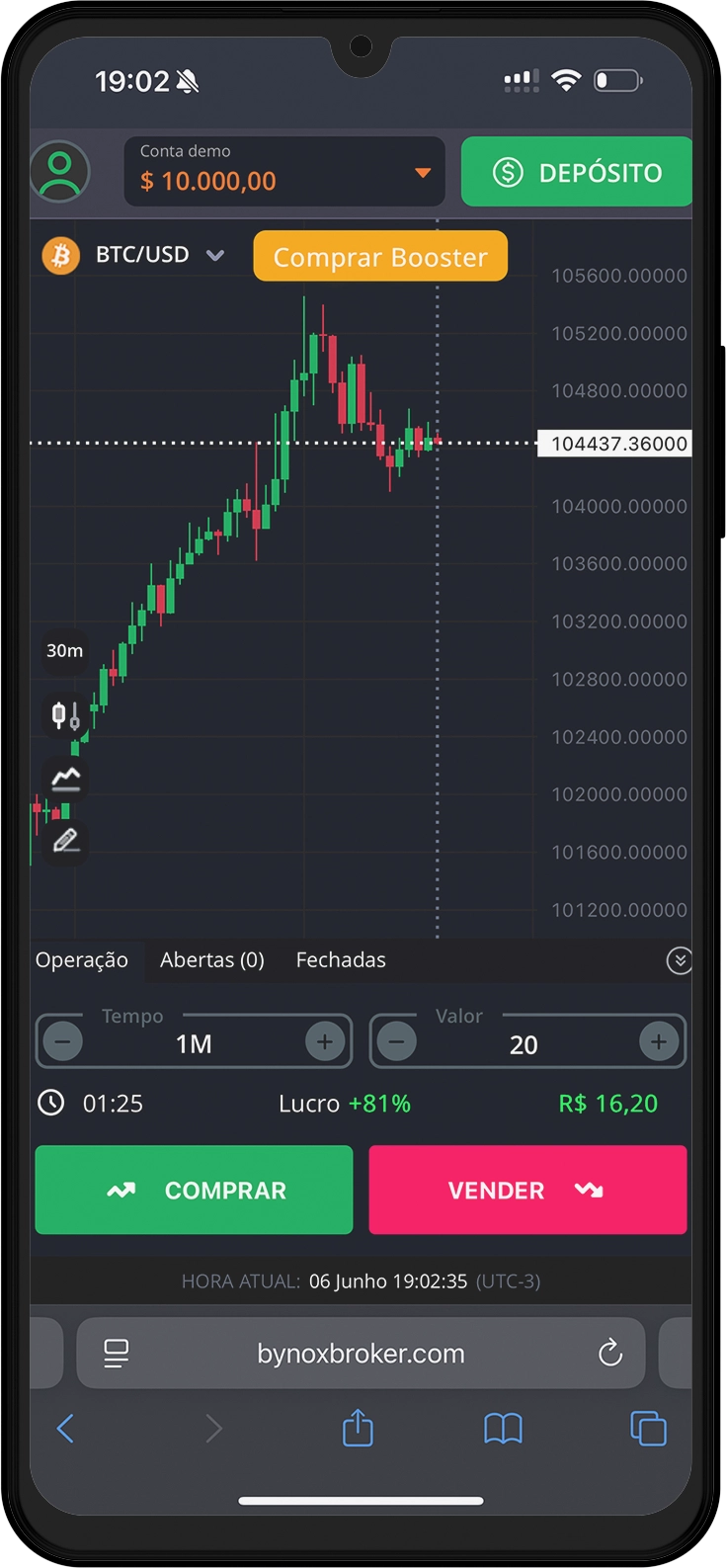This screenshot has height=1568, width=726.
Task: Tap Comprar Booster
Action: click(x=380, y=257)
